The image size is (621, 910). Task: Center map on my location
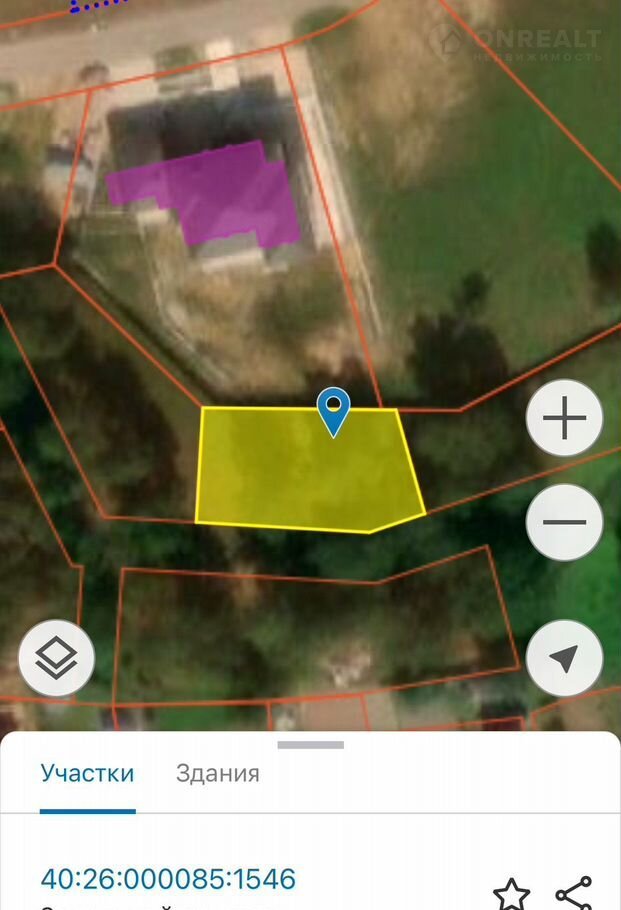click(564, 658)
